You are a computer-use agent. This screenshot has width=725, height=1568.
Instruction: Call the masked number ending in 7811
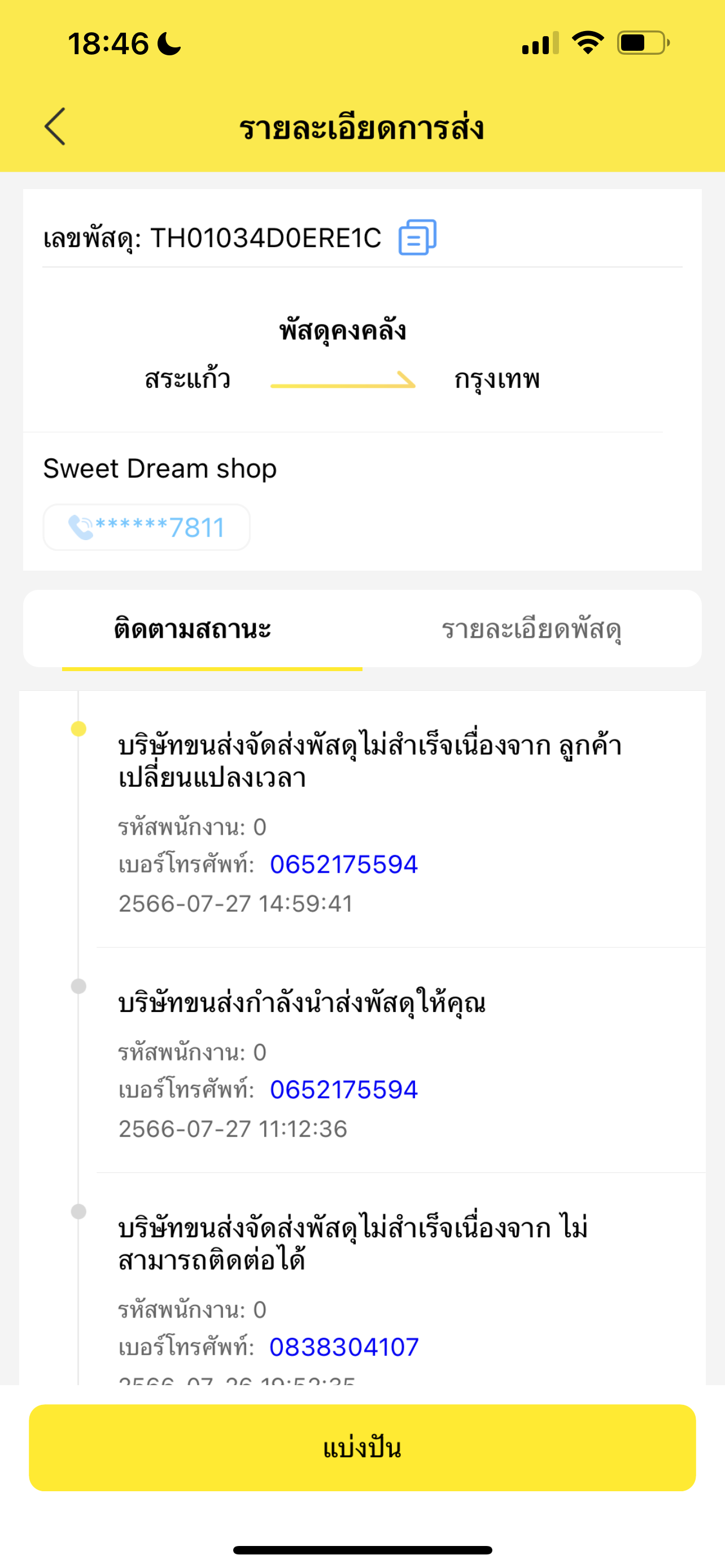146,527
